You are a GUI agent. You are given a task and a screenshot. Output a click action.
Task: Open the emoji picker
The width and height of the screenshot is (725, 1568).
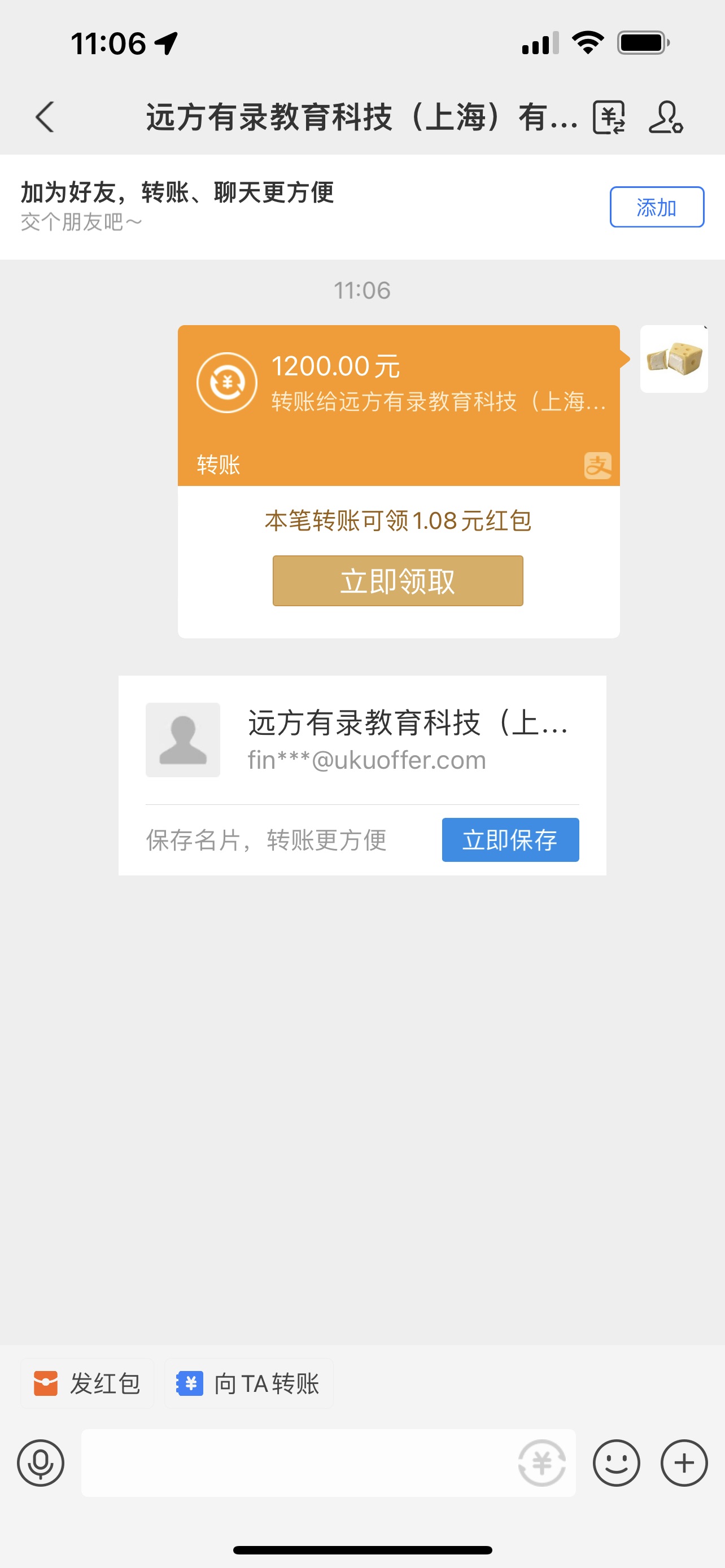click(x=616, y=1462)
